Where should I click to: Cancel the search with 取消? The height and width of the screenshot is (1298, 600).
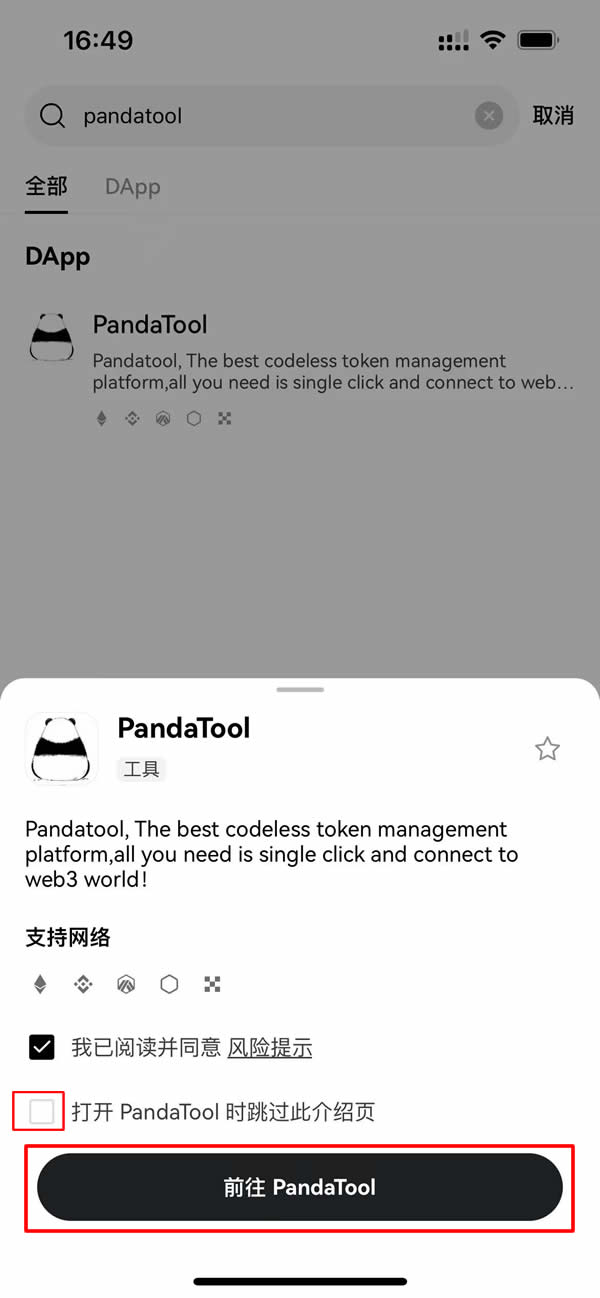pos(553,116)
